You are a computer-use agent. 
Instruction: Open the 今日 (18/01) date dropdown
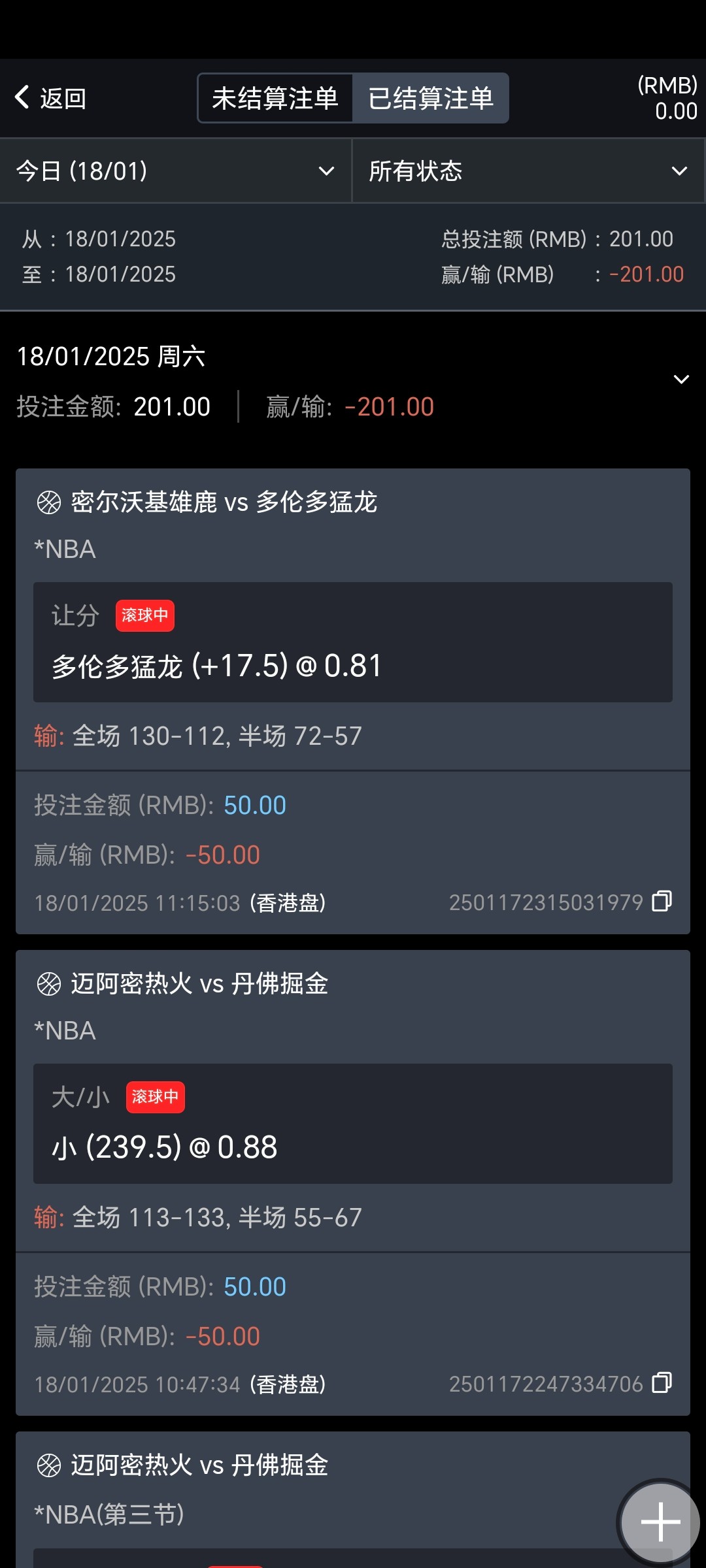tap(176, 171)
